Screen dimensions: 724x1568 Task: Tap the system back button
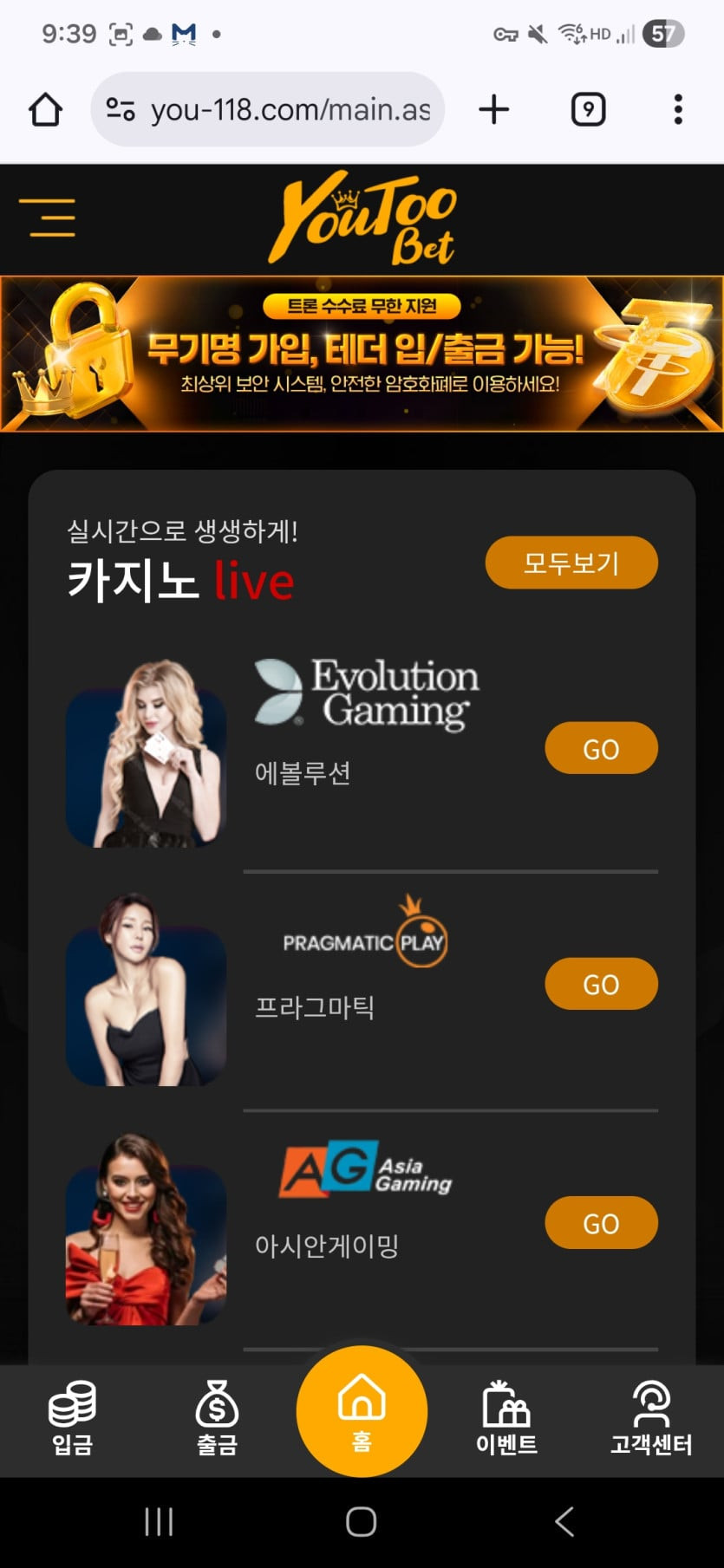point(564,1521)
